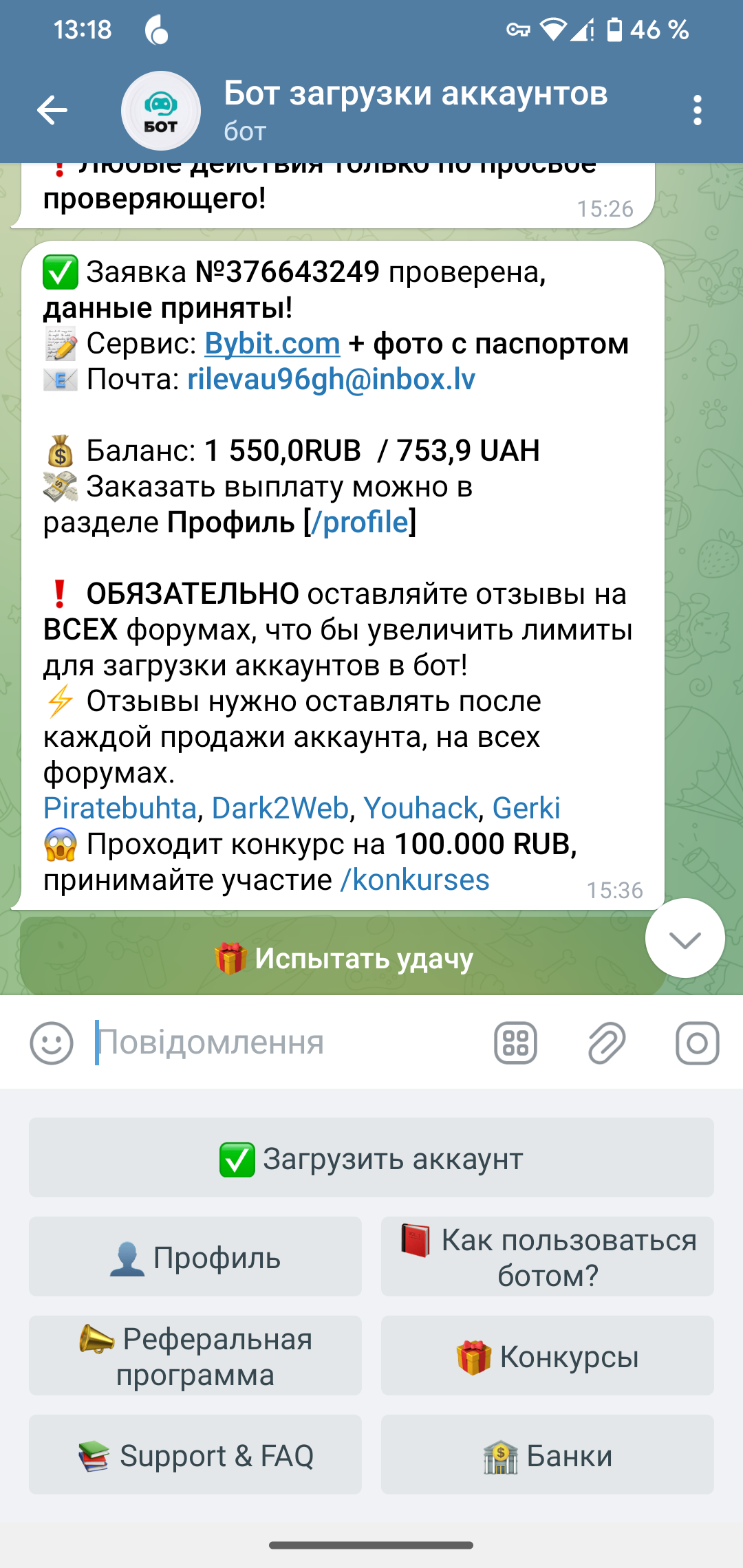This screenshot has width=743, height=1568.
Task: Select Загрузить аккаунт keyboard button
Action: pos(371,1158)
